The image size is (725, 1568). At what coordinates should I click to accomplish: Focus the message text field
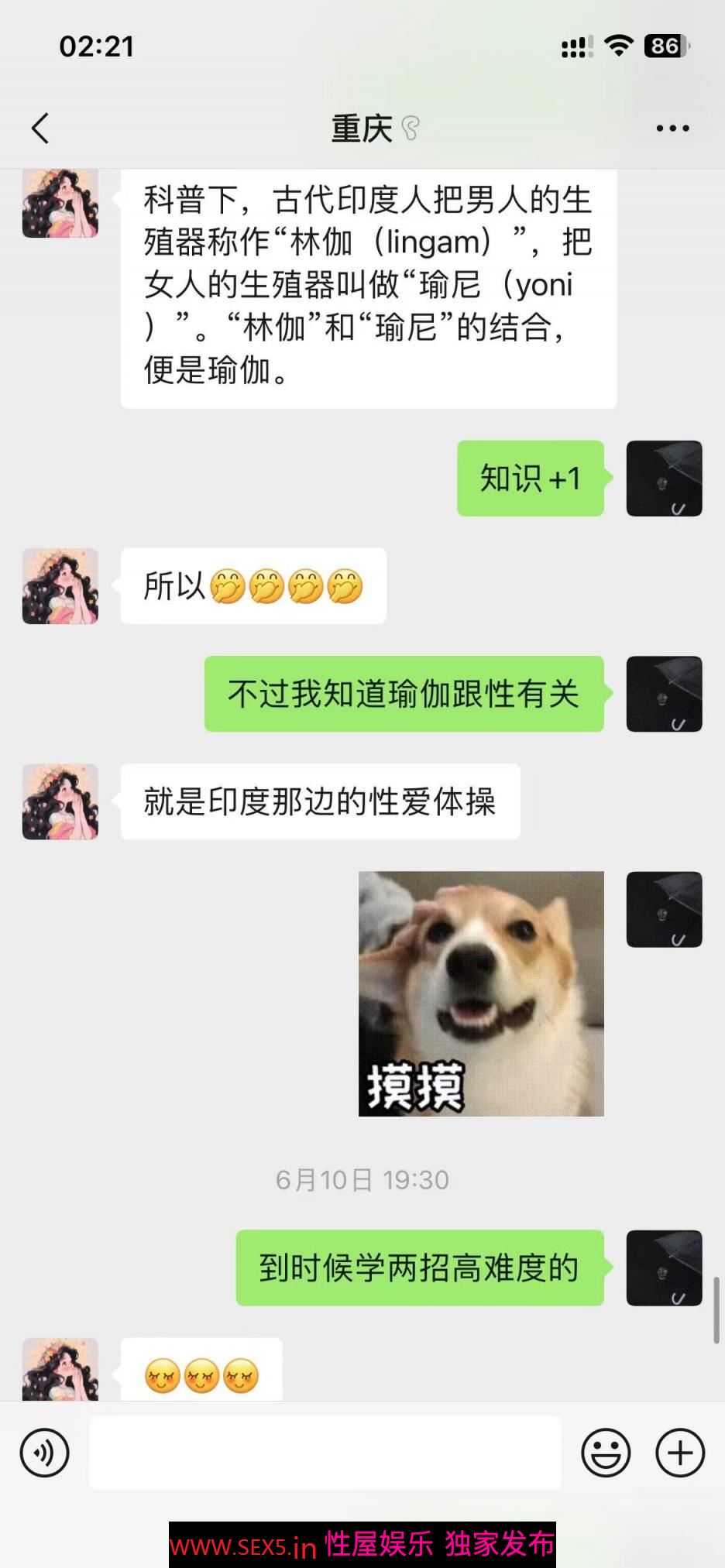click(325, 1453)
